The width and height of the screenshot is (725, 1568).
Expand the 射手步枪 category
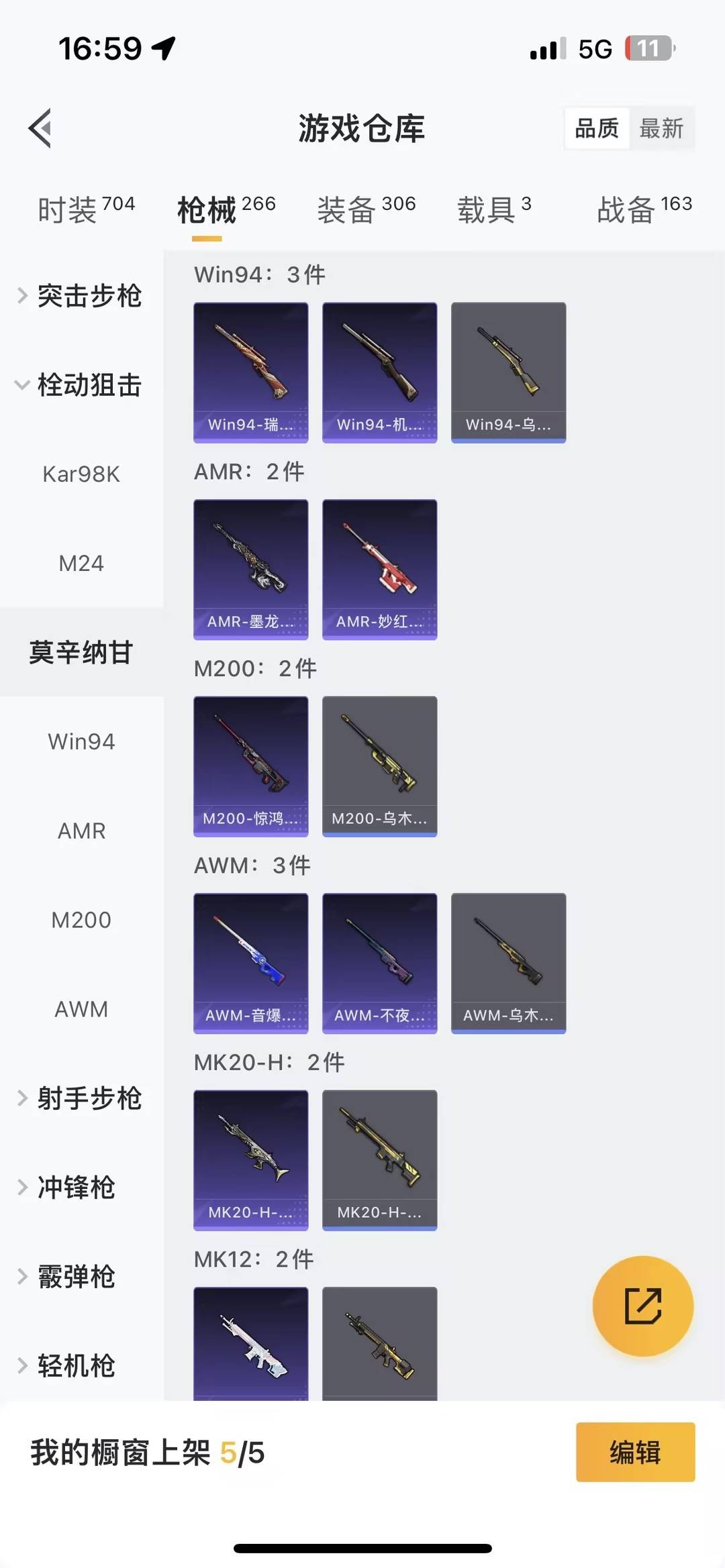tap(81, 1098)
